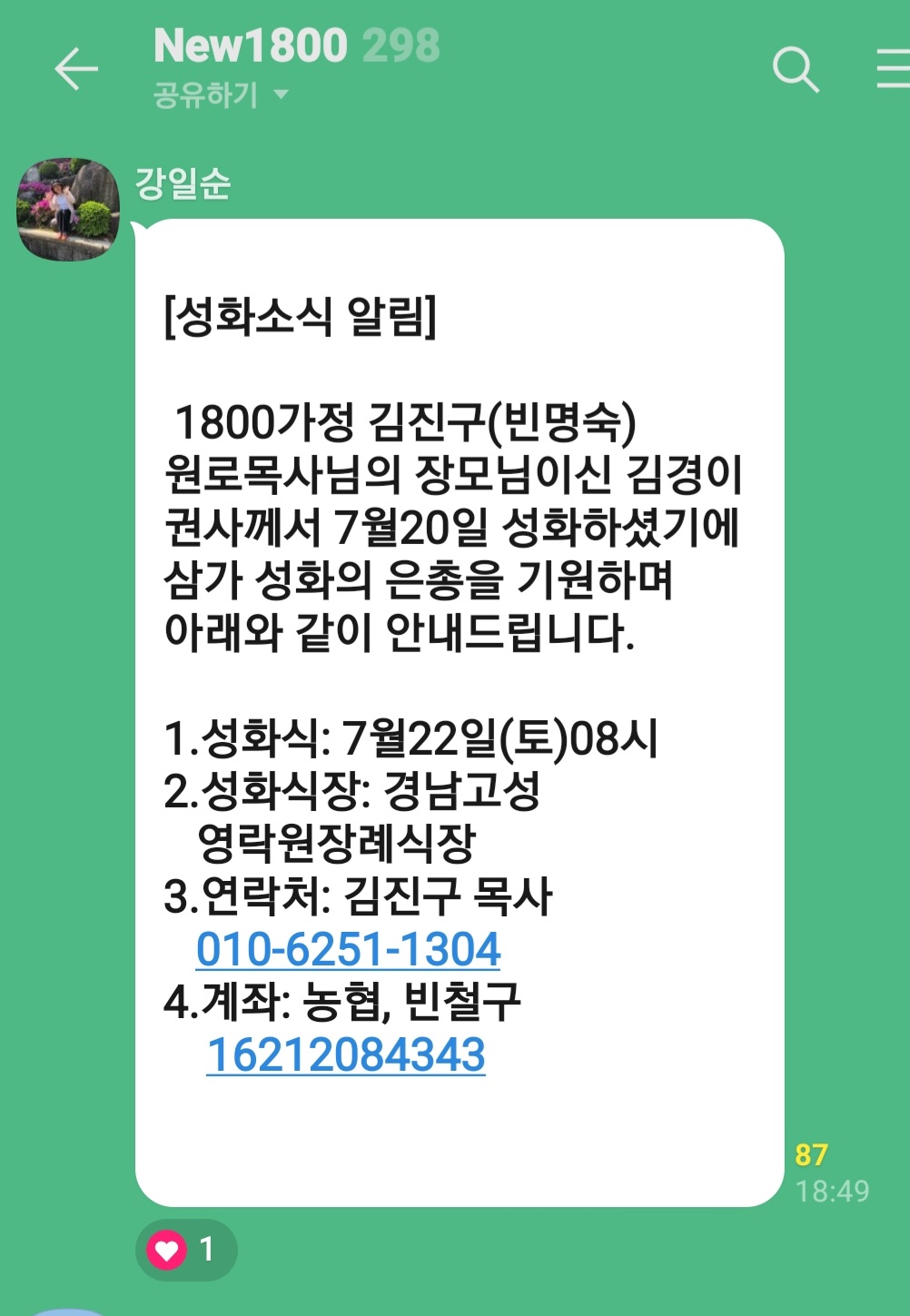
Task: Tap the account number 16212084343
Action: tap(346, 1054)
